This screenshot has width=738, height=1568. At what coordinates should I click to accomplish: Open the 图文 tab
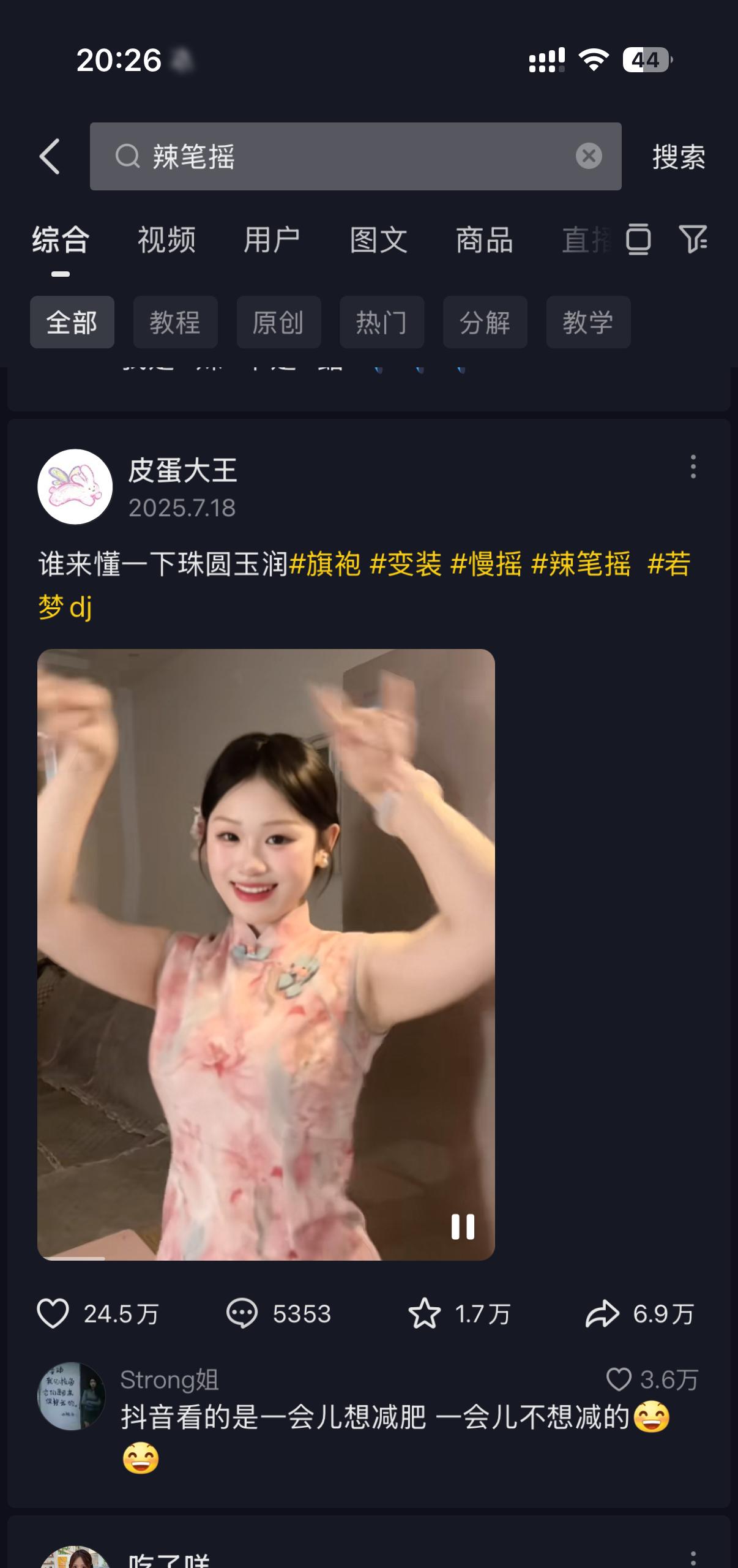click(x=378, y=239)
